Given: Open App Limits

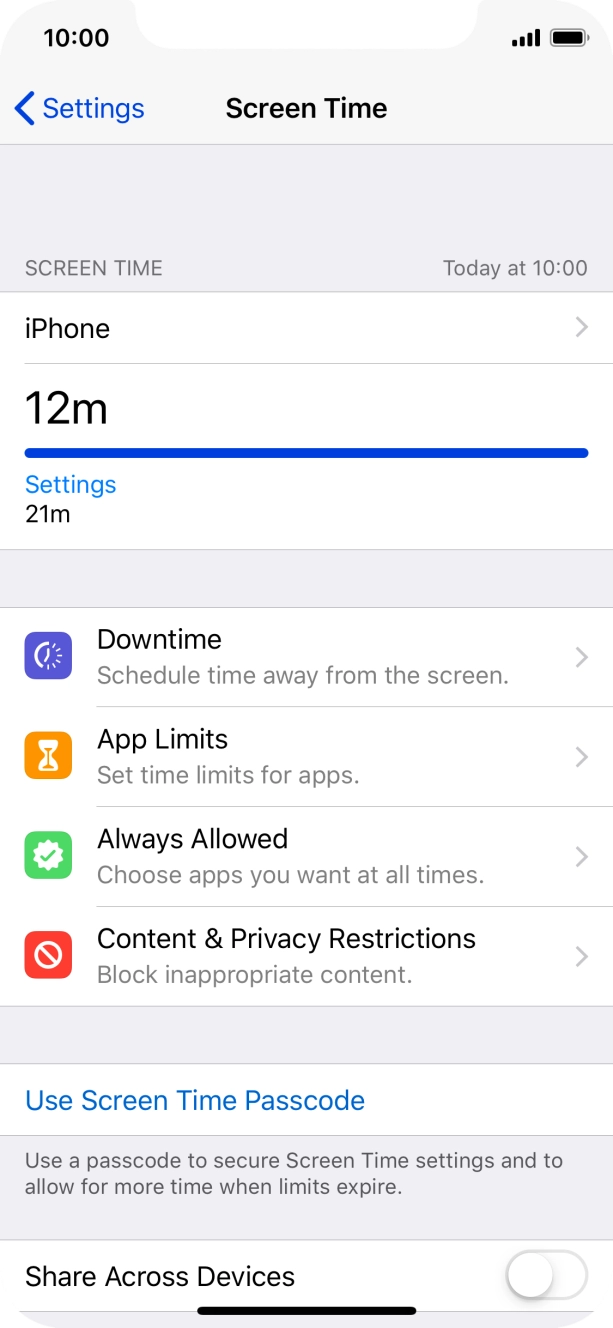Looking at the screenshot, I should click(306, 757).
